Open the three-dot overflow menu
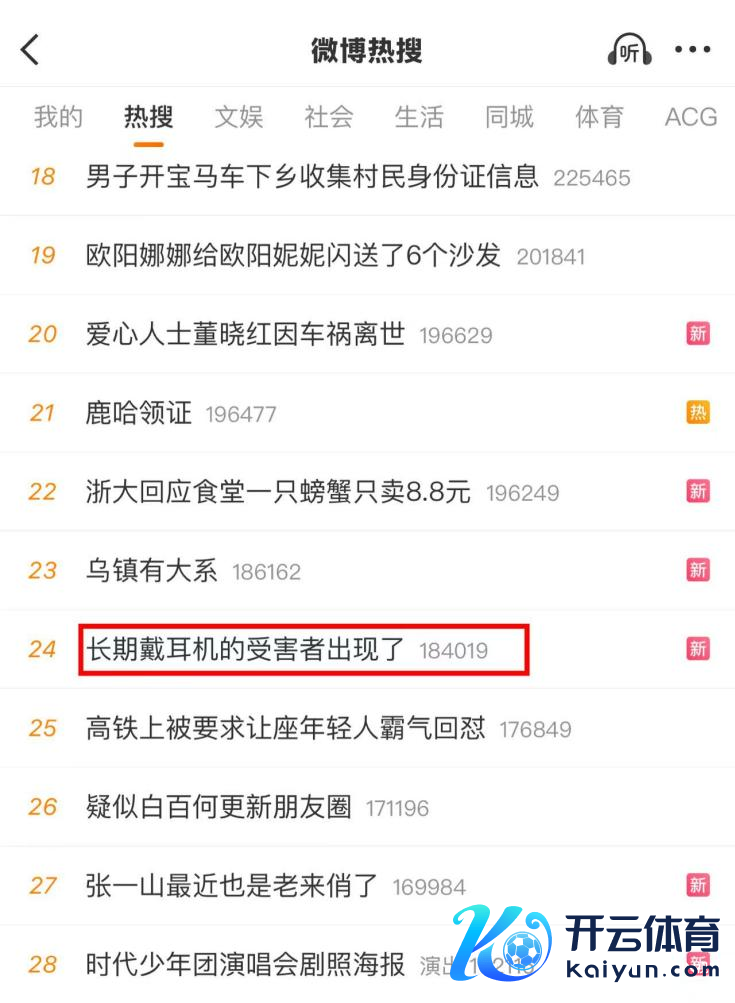This screenshot has width=735, height=1003. pos(692,50)
